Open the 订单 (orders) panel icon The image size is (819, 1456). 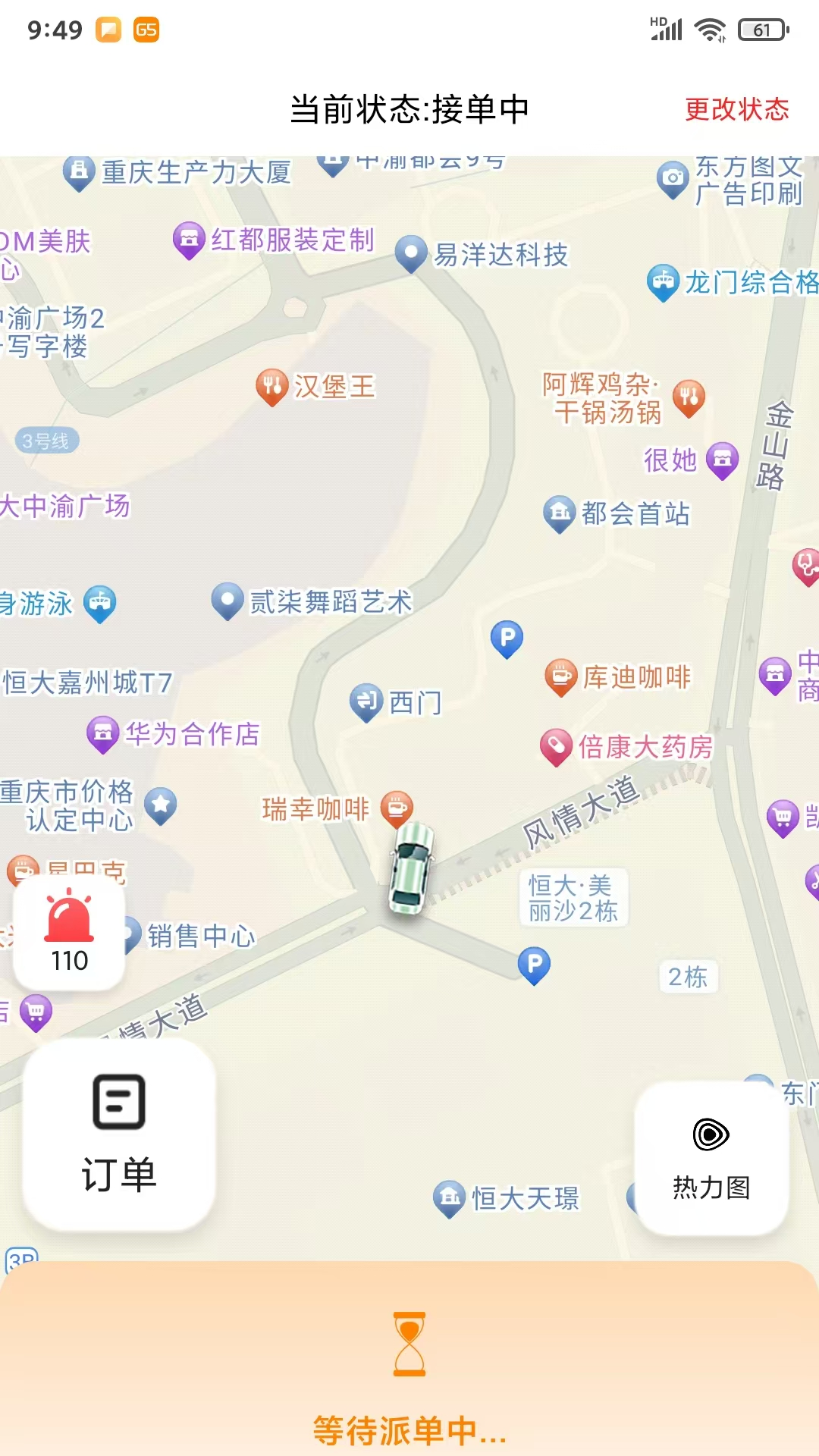120,1134
